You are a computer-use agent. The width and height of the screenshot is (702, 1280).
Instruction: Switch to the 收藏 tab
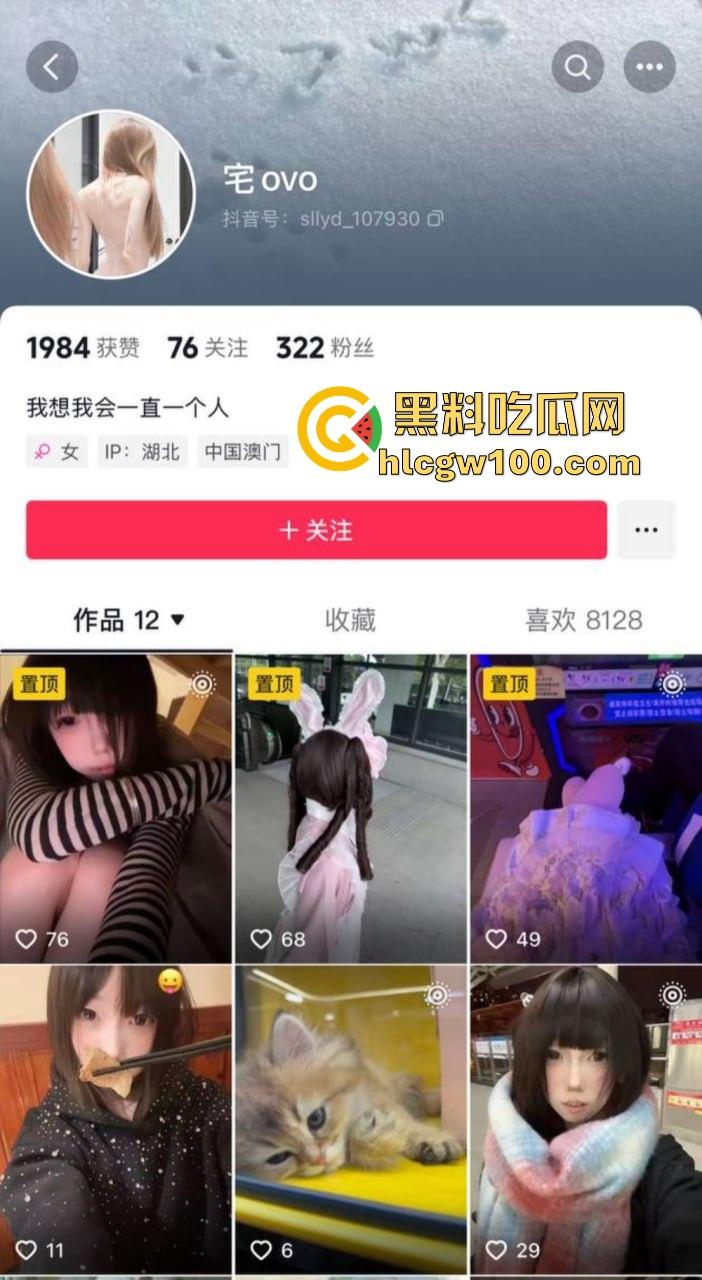pos(350,620)
